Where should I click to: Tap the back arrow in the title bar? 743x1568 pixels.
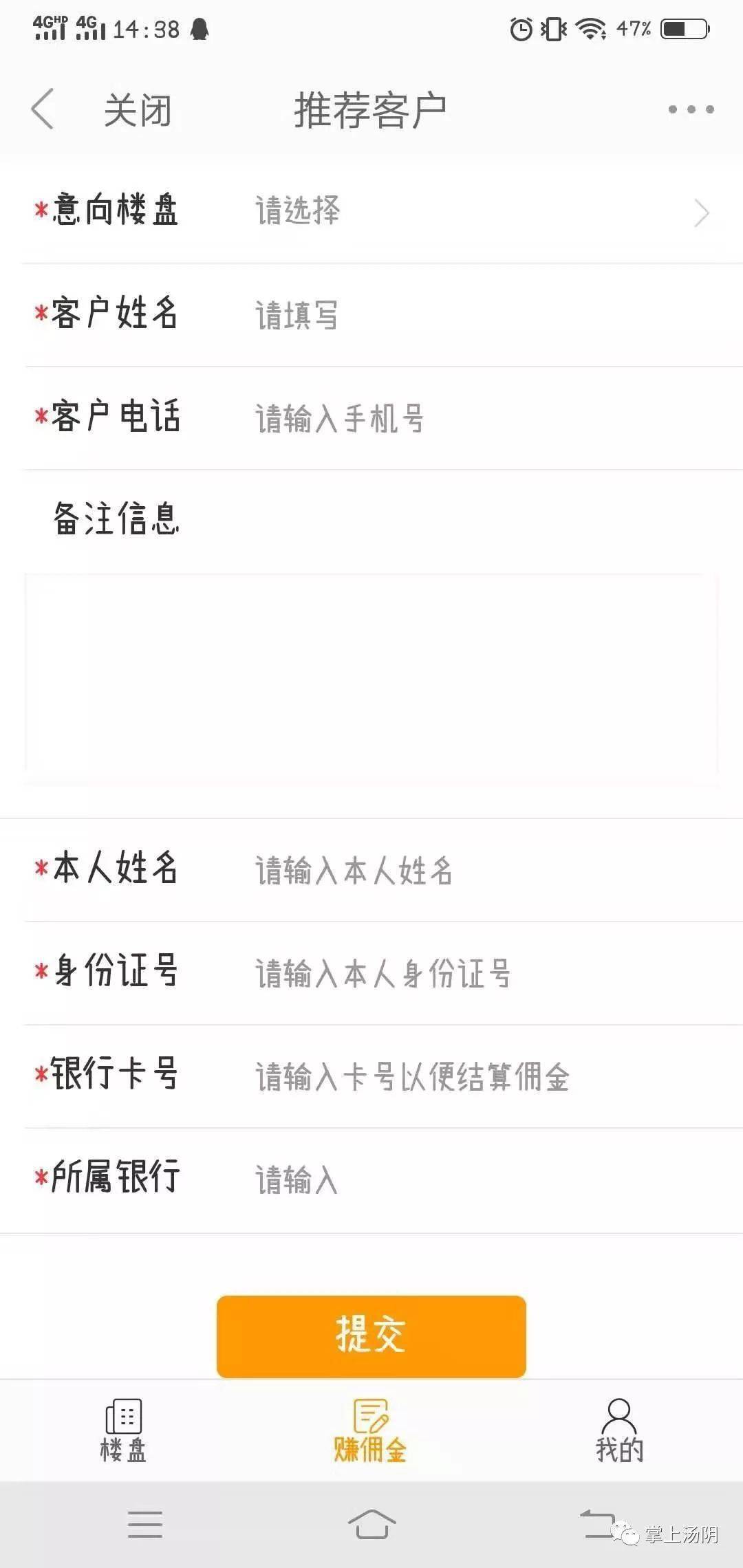coord(43,110)
